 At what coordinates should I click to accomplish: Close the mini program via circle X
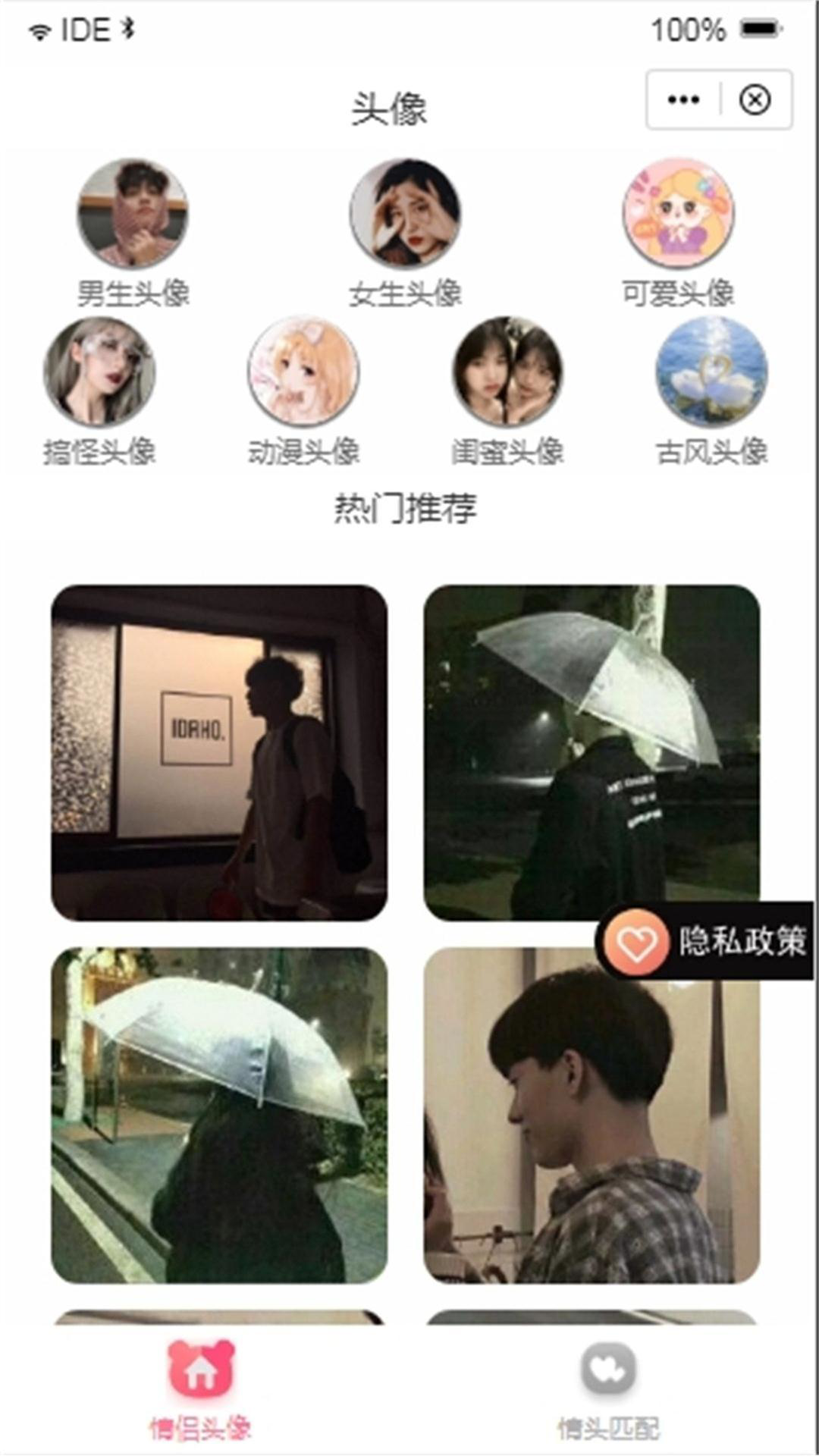click(755, 99)
